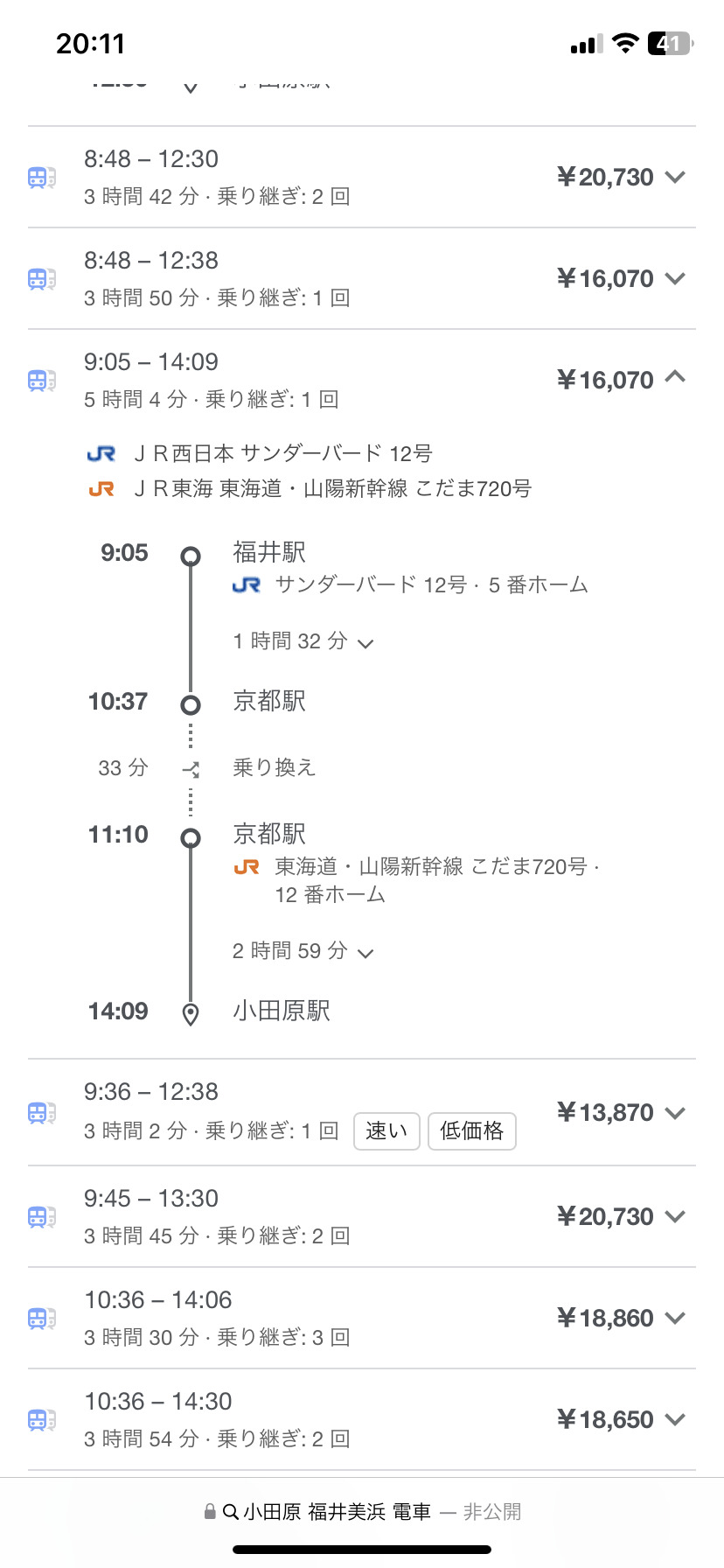
Task: Expand the 10:36 – 14:30 route for ¥18,650
Action: pyautogui.click(x=674, y=1419)
